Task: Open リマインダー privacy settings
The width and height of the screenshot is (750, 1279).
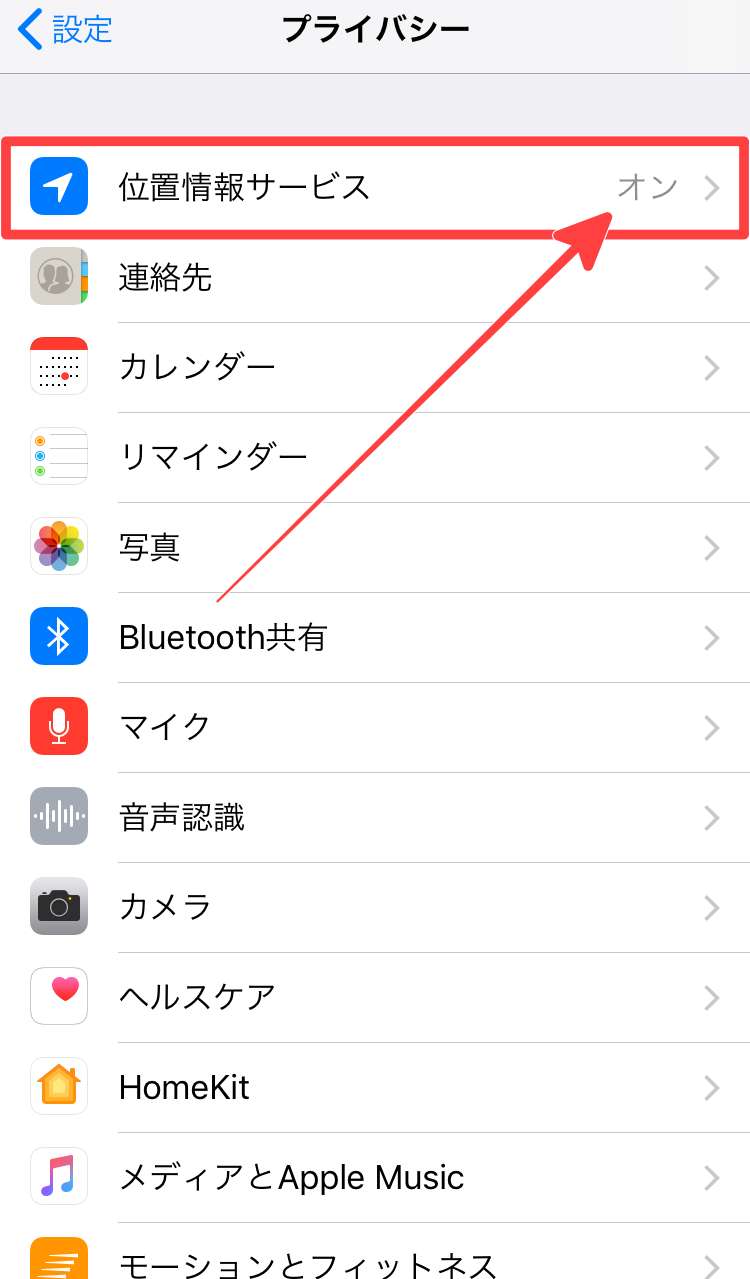Action: (x=375, y=457)
